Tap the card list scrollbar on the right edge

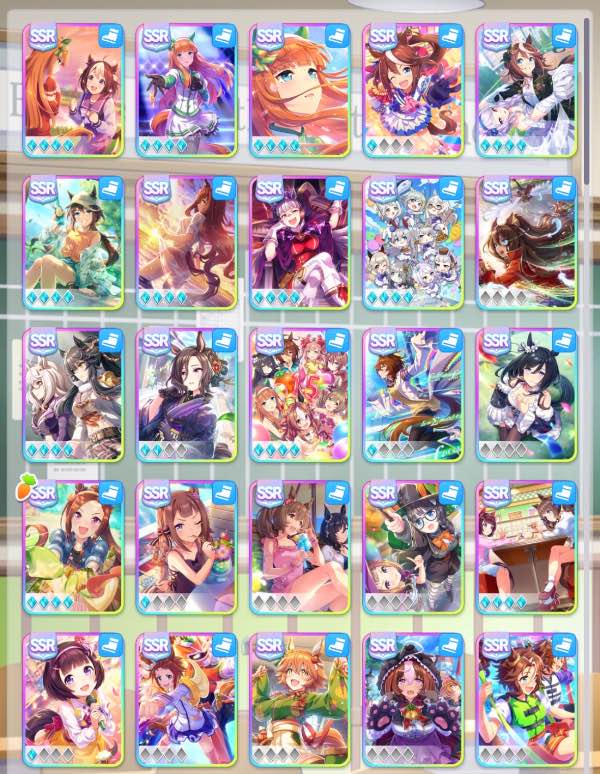587,110
